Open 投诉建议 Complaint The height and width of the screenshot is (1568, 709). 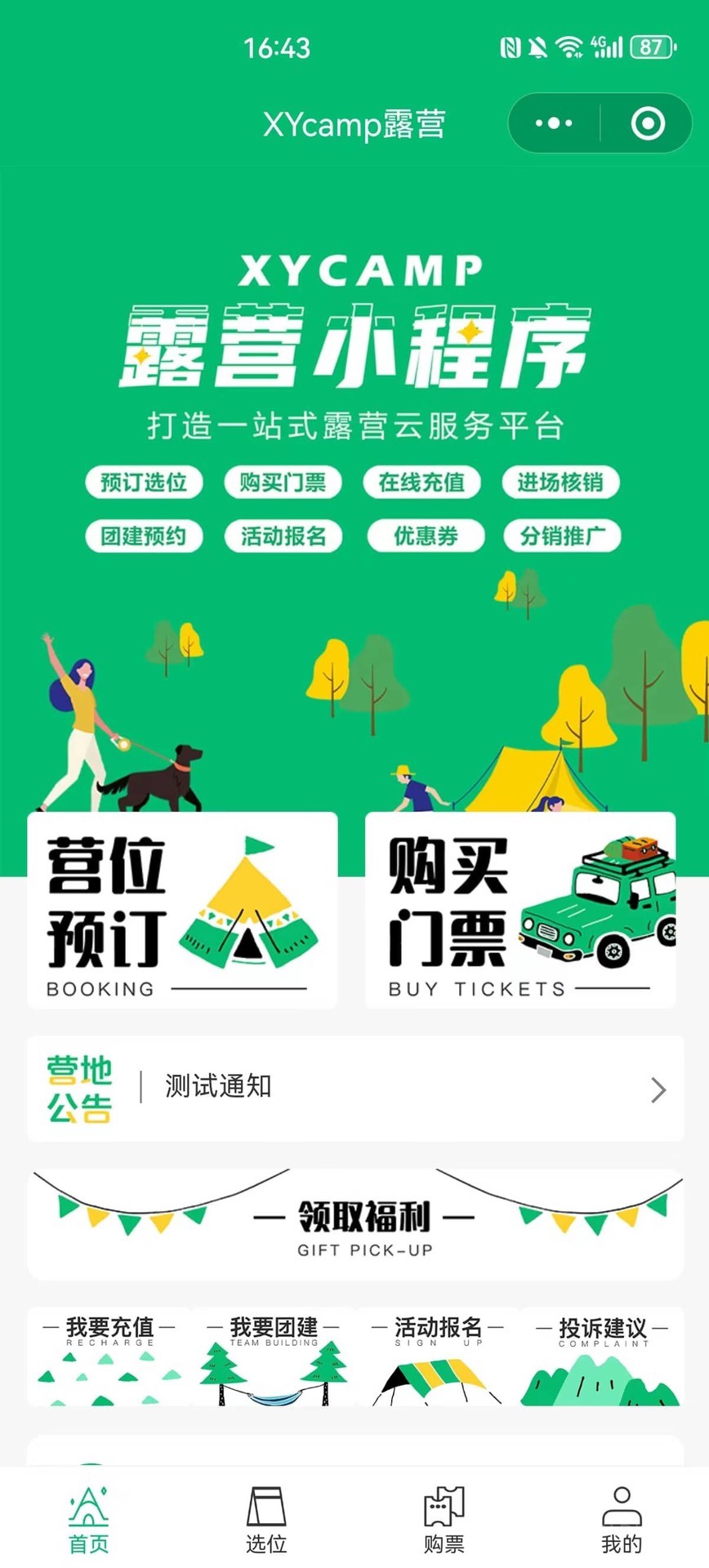click(x=602, y=1356)
